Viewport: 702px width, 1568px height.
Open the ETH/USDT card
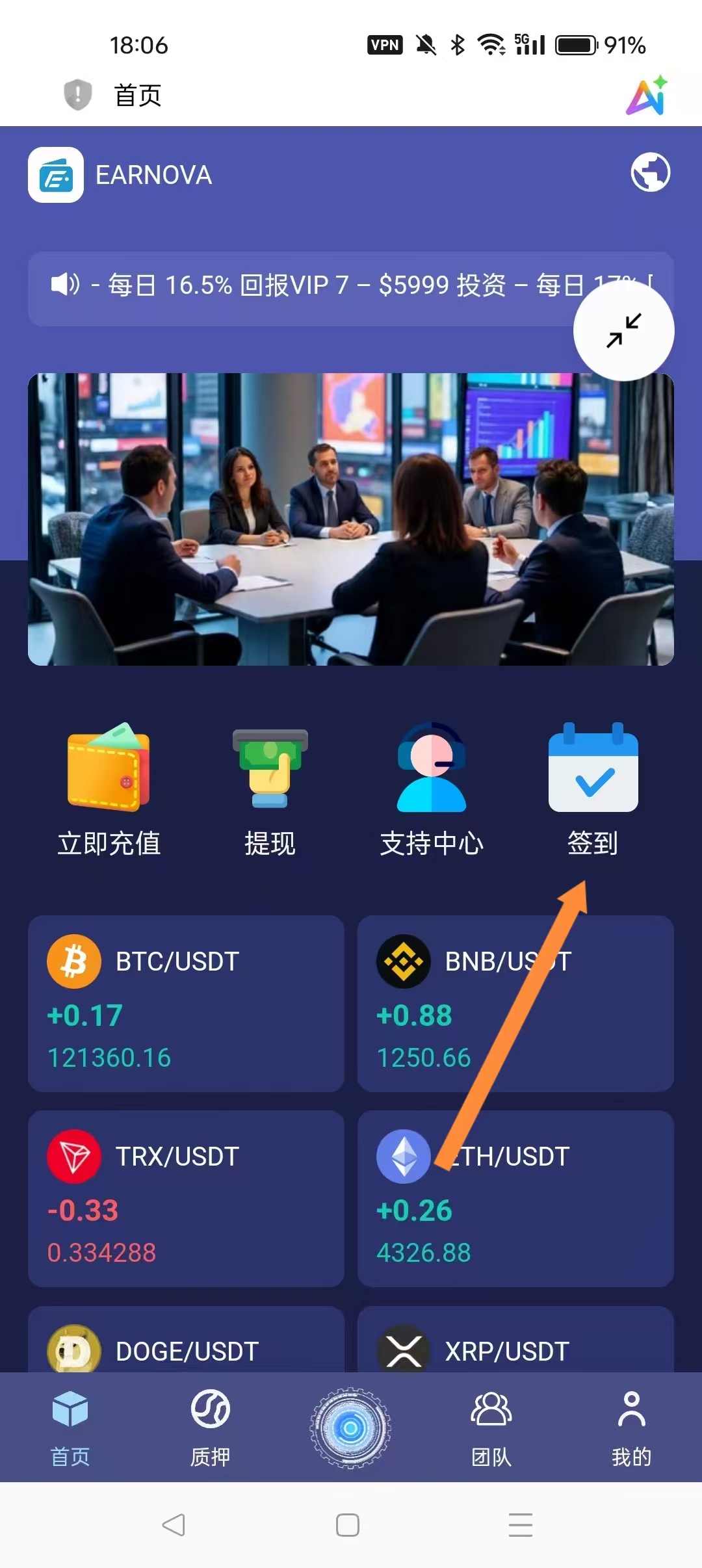(x=515, y=1198)
